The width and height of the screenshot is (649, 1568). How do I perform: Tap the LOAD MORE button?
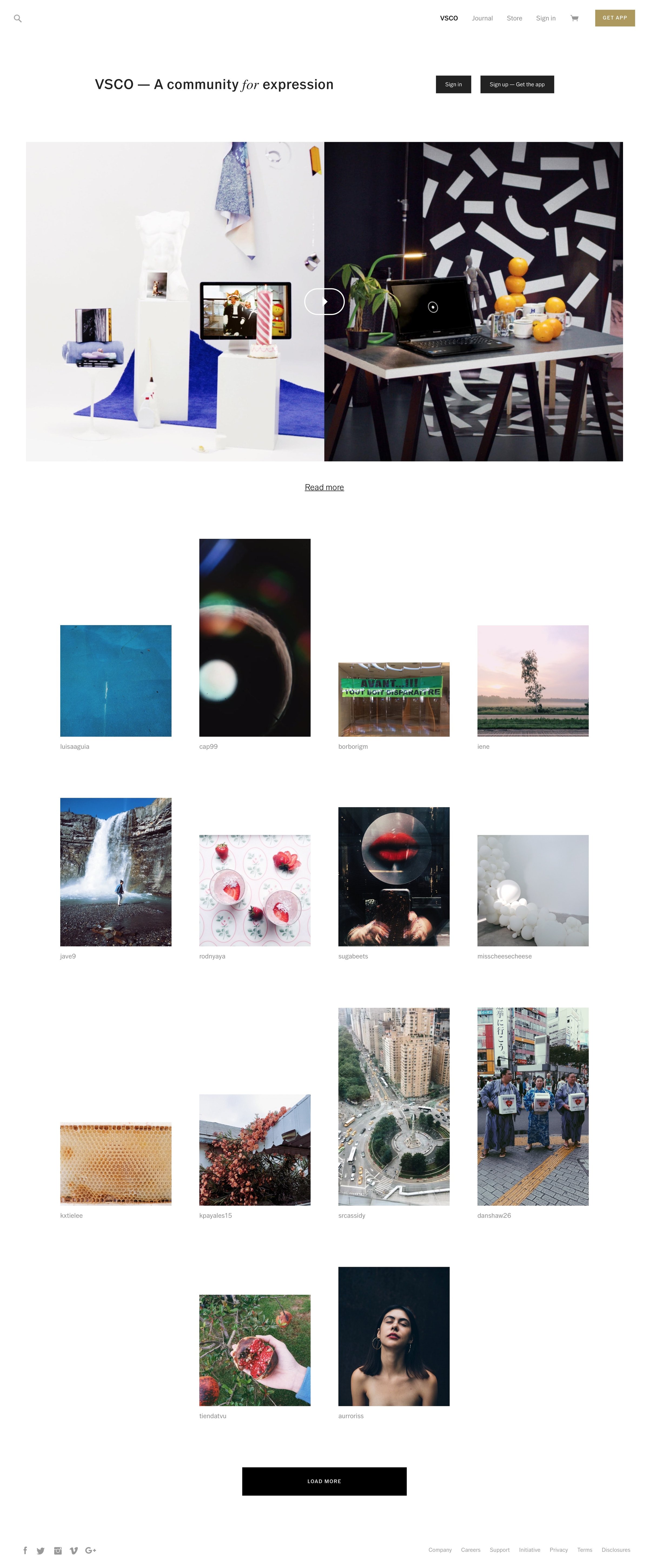point(324,1481)
